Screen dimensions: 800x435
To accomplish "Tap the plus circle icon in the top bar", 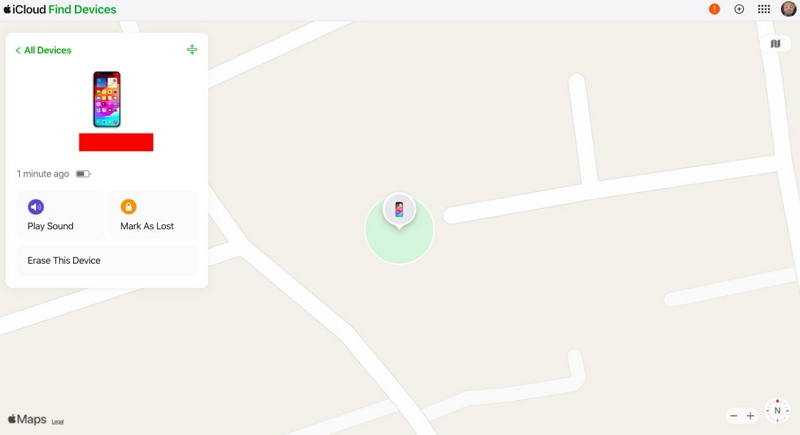I will click(x=739, y=9).
